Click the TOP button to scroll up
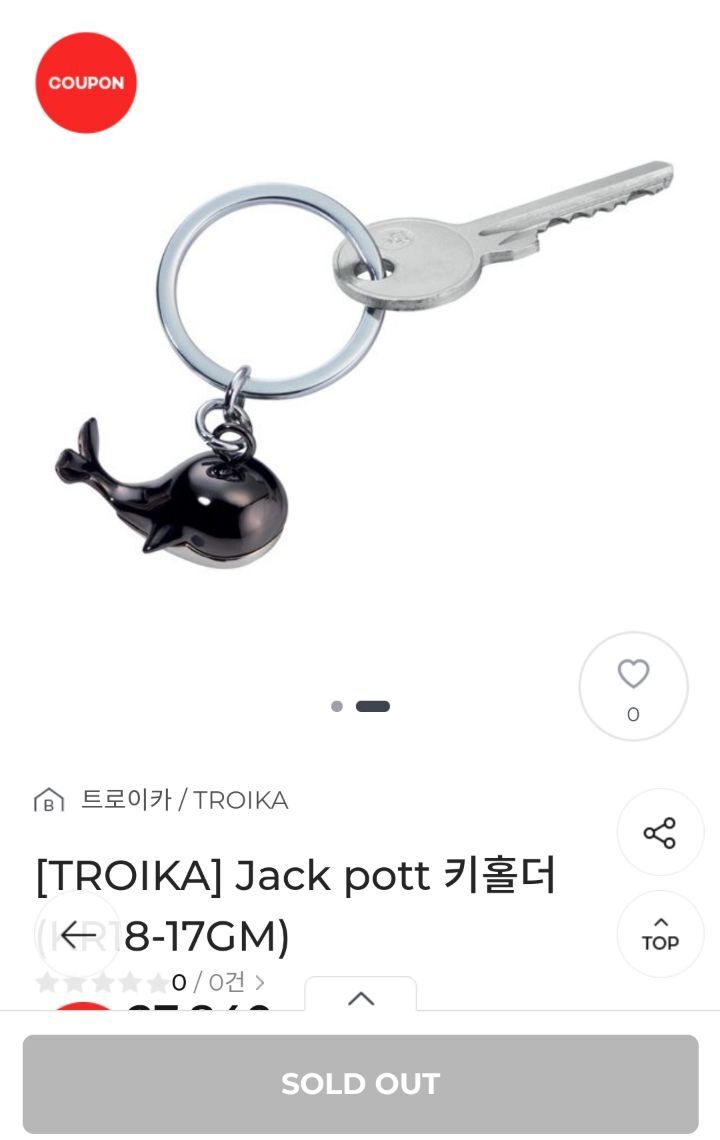 (660, 934)
